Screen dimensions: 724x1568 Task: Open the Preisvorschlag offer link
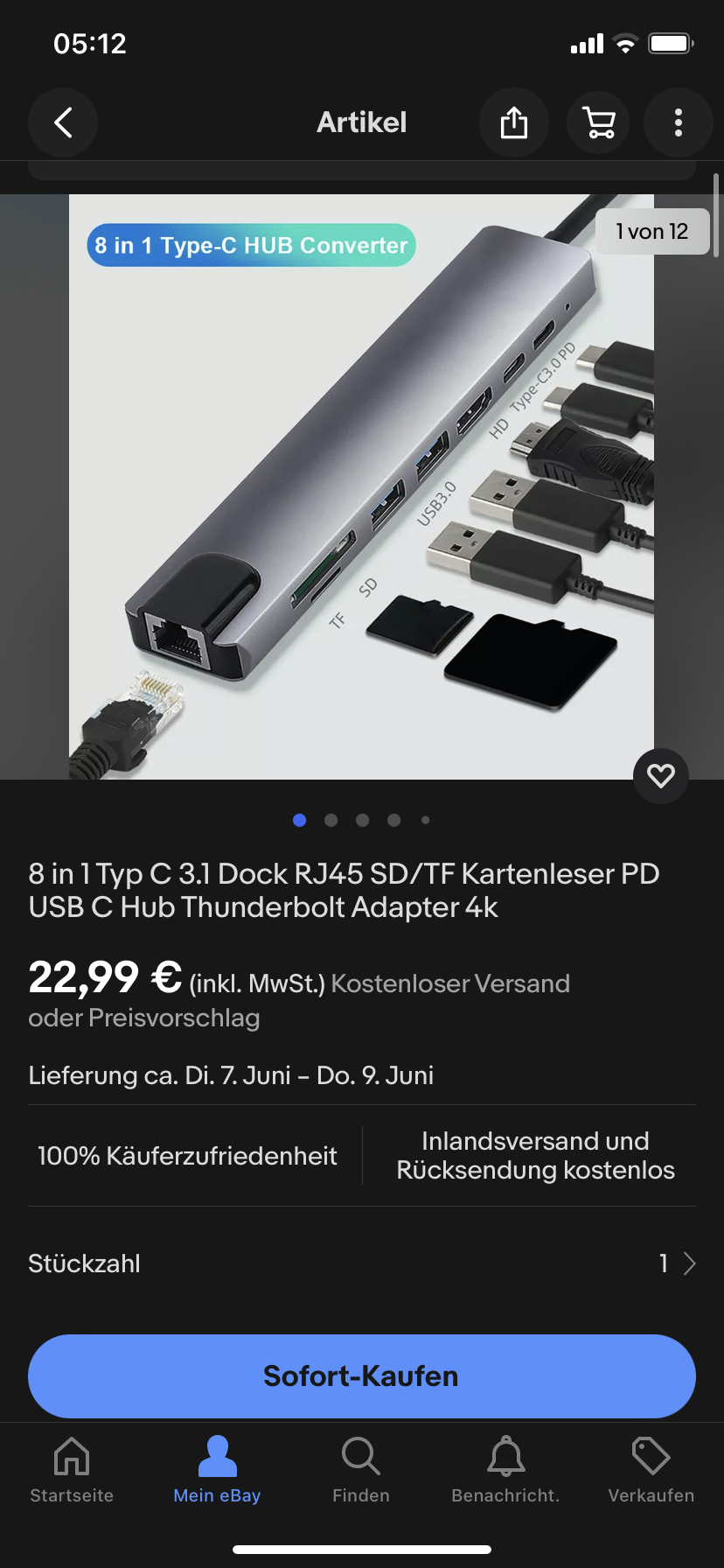[x=144, y=1018]
